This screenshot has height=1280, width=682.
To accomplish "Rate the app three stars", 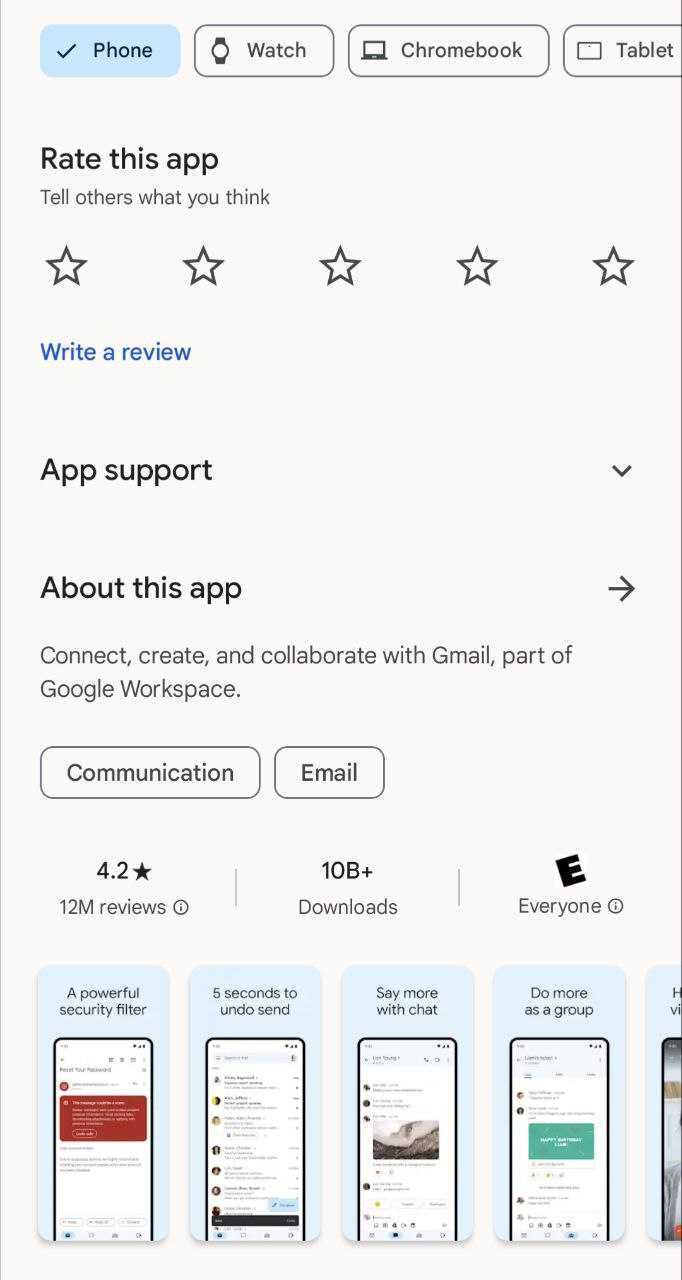I will pyautogui.click(x=340, y=267).
